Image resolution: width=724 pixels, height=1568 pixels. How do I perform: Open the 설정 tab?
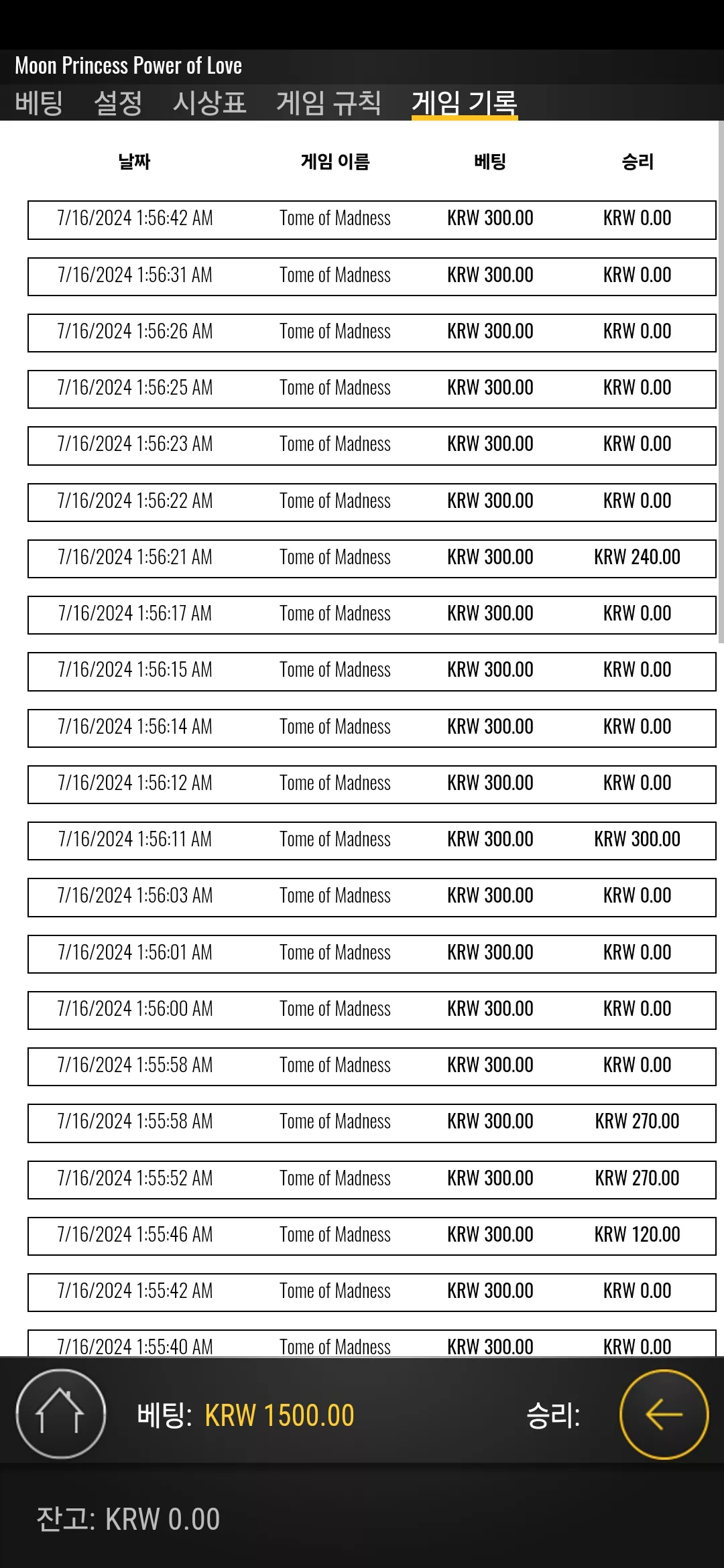coord(118,103)
